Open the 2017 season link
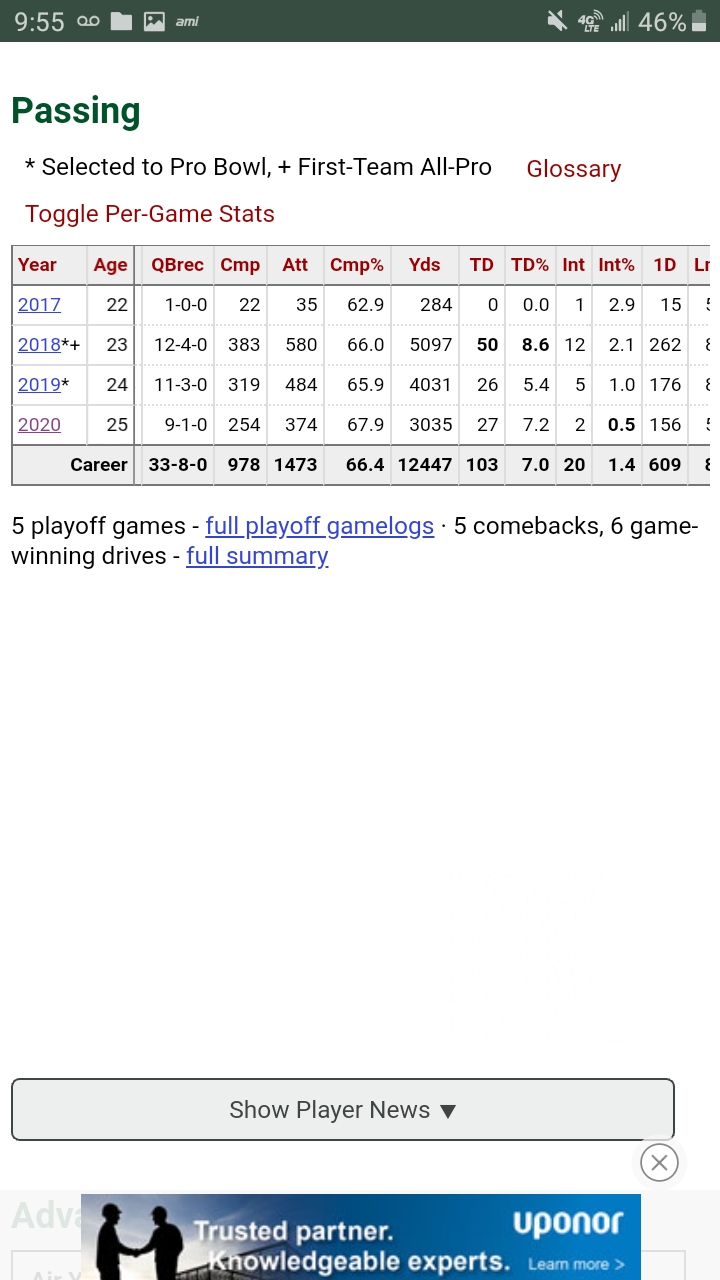This screenshot has width=720, height=1280. [x=39, y=305]
